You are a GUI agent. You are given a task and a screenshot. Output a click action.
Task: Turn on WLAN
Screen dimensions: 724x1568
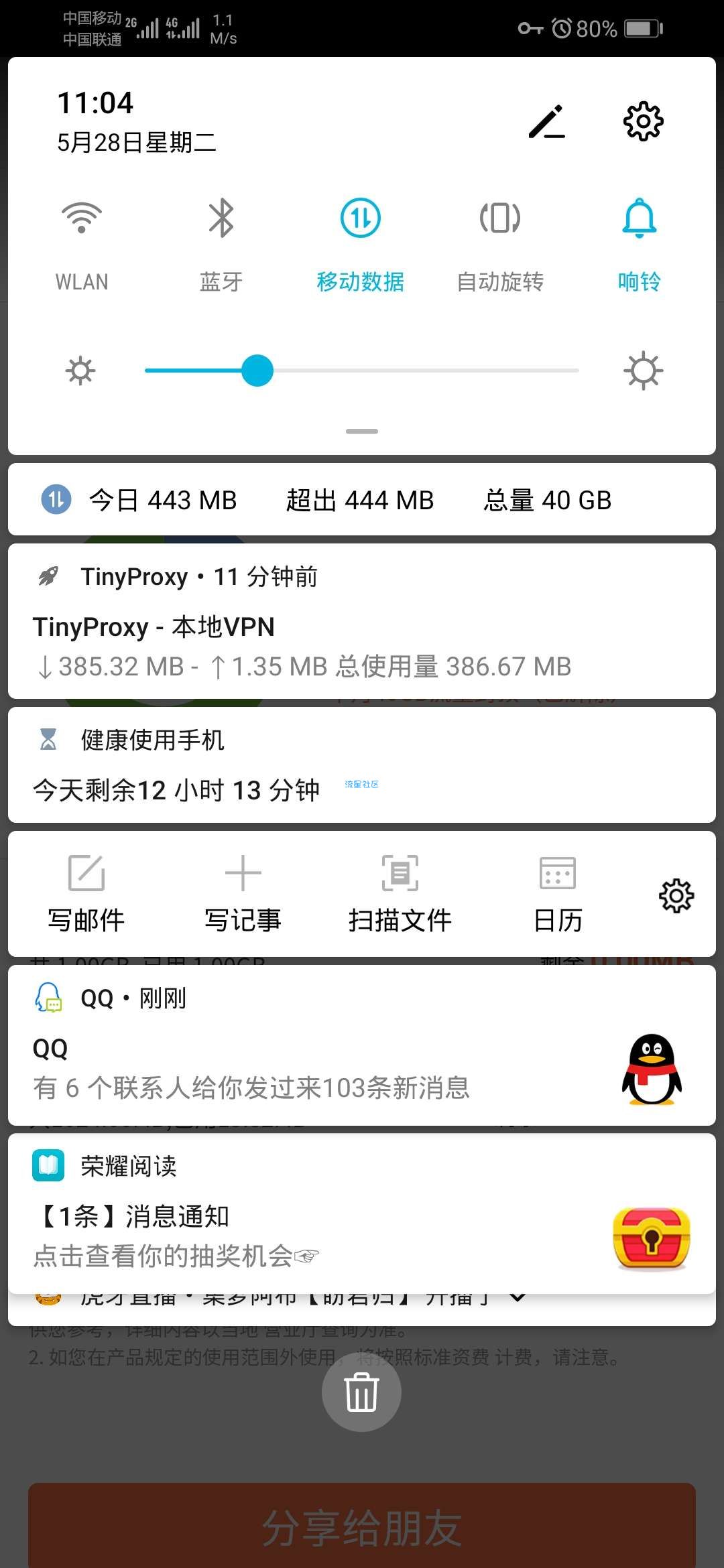[x=82, y=218]
